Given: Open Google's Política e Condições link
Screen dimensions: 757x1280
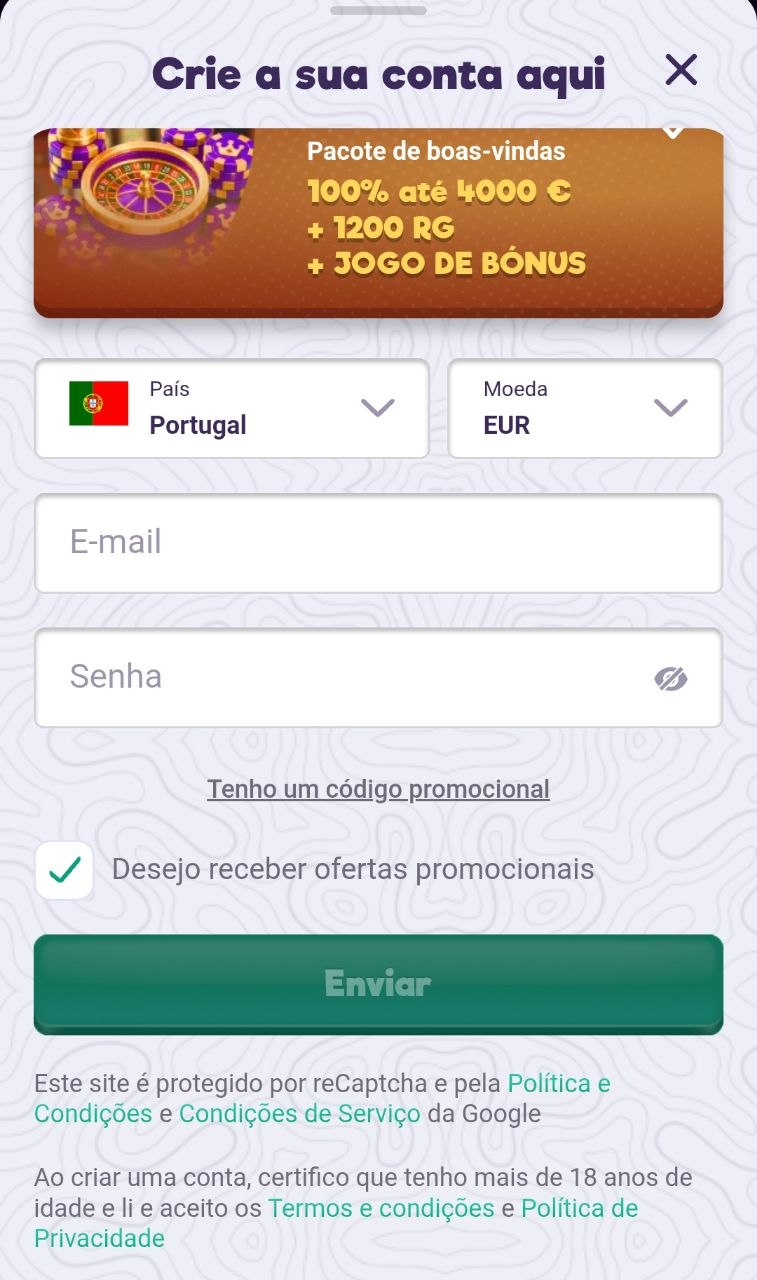Looking at the screenshot, I should pyautogui.click(x=558, y=1083).
